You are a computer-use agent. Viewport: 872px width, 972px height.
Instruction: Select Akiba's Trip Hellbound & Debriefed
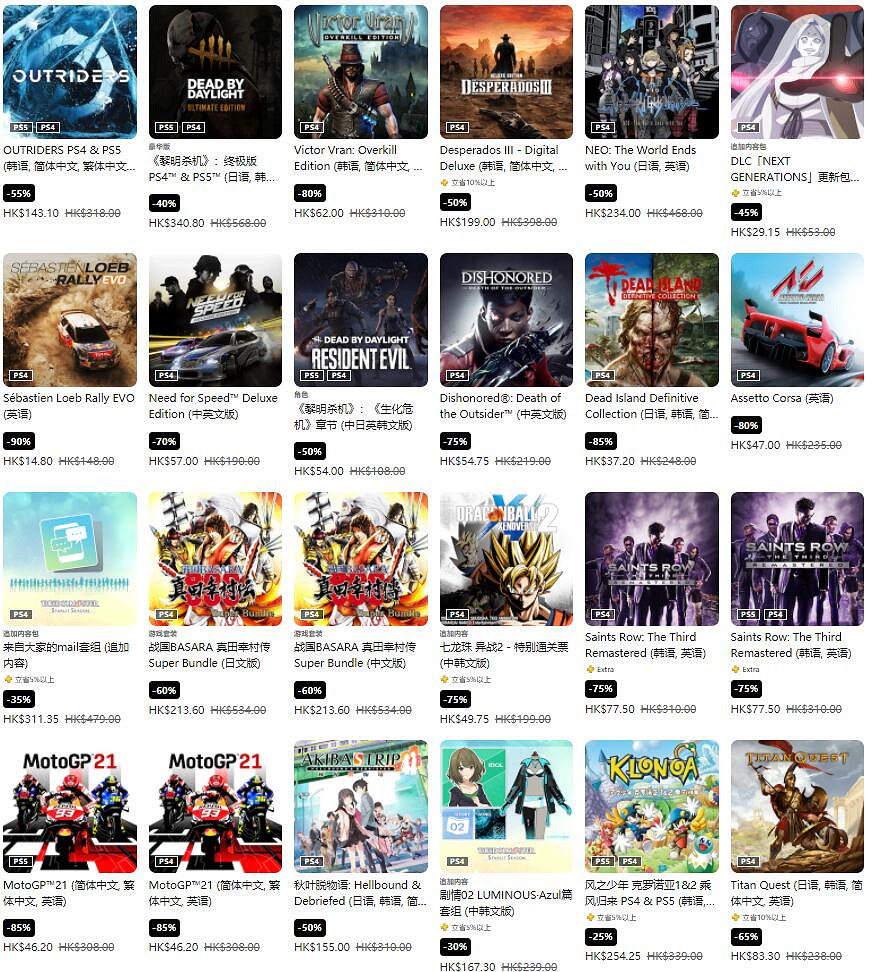pos(361,806)
